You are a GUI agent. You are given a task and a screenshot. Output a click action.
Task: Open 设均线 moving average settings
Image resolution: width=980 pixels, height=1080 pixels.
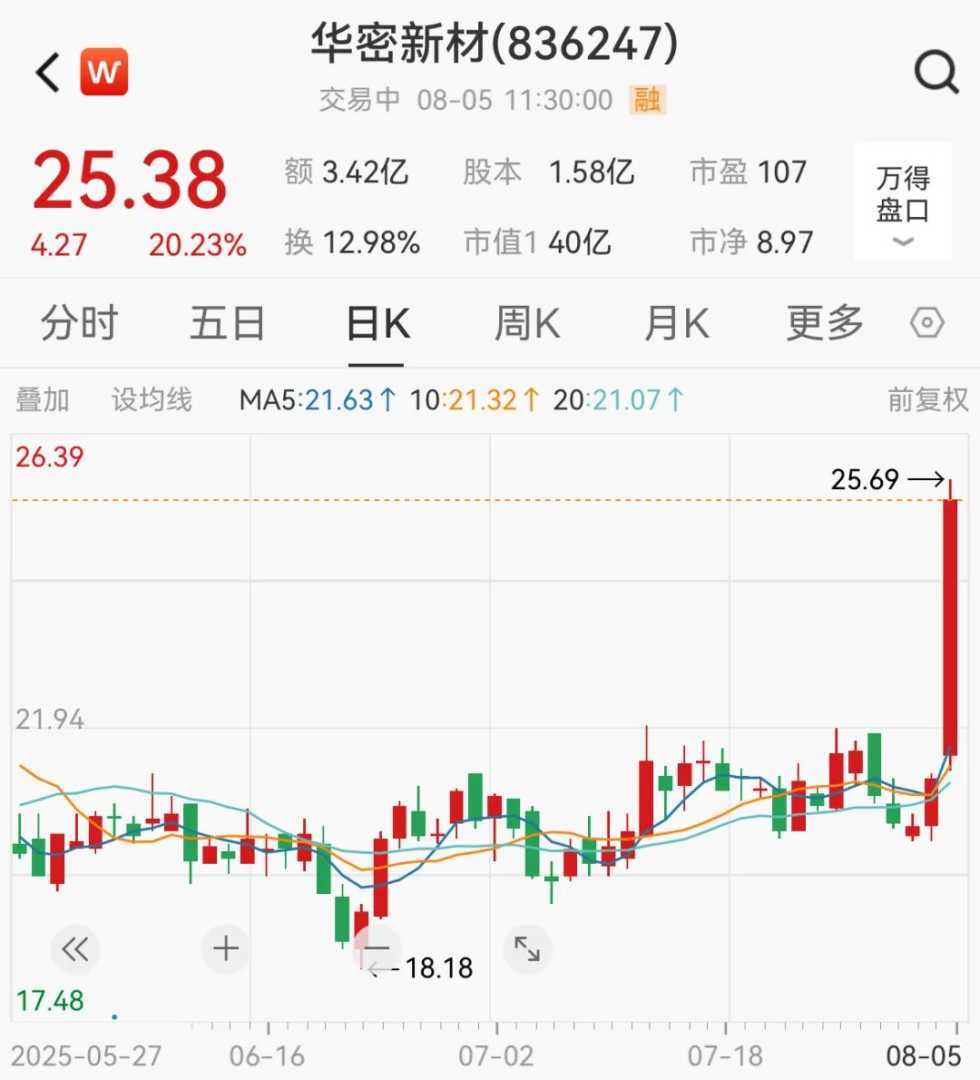coord(151,400)
